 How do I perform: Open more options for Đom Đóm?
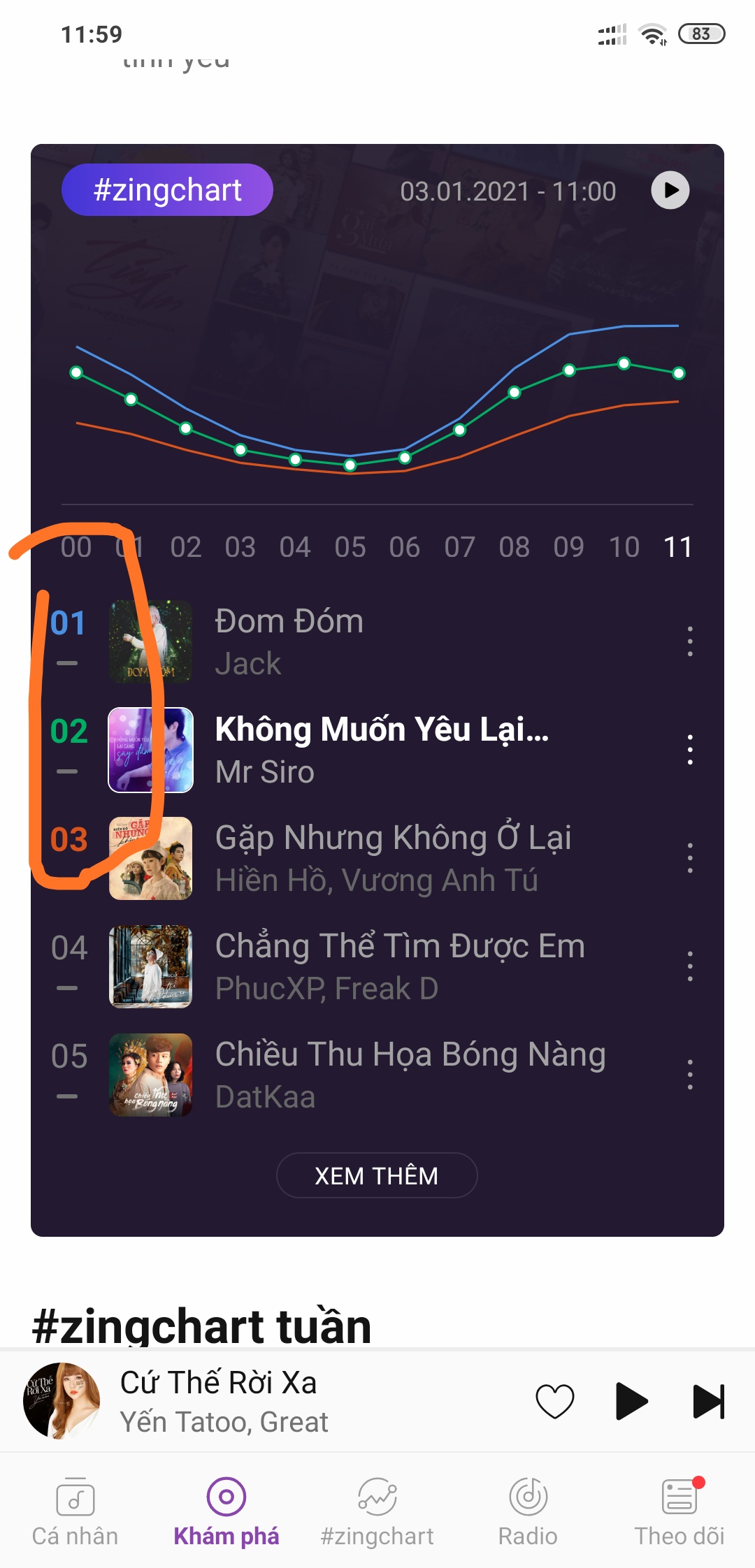coord(689,641)
